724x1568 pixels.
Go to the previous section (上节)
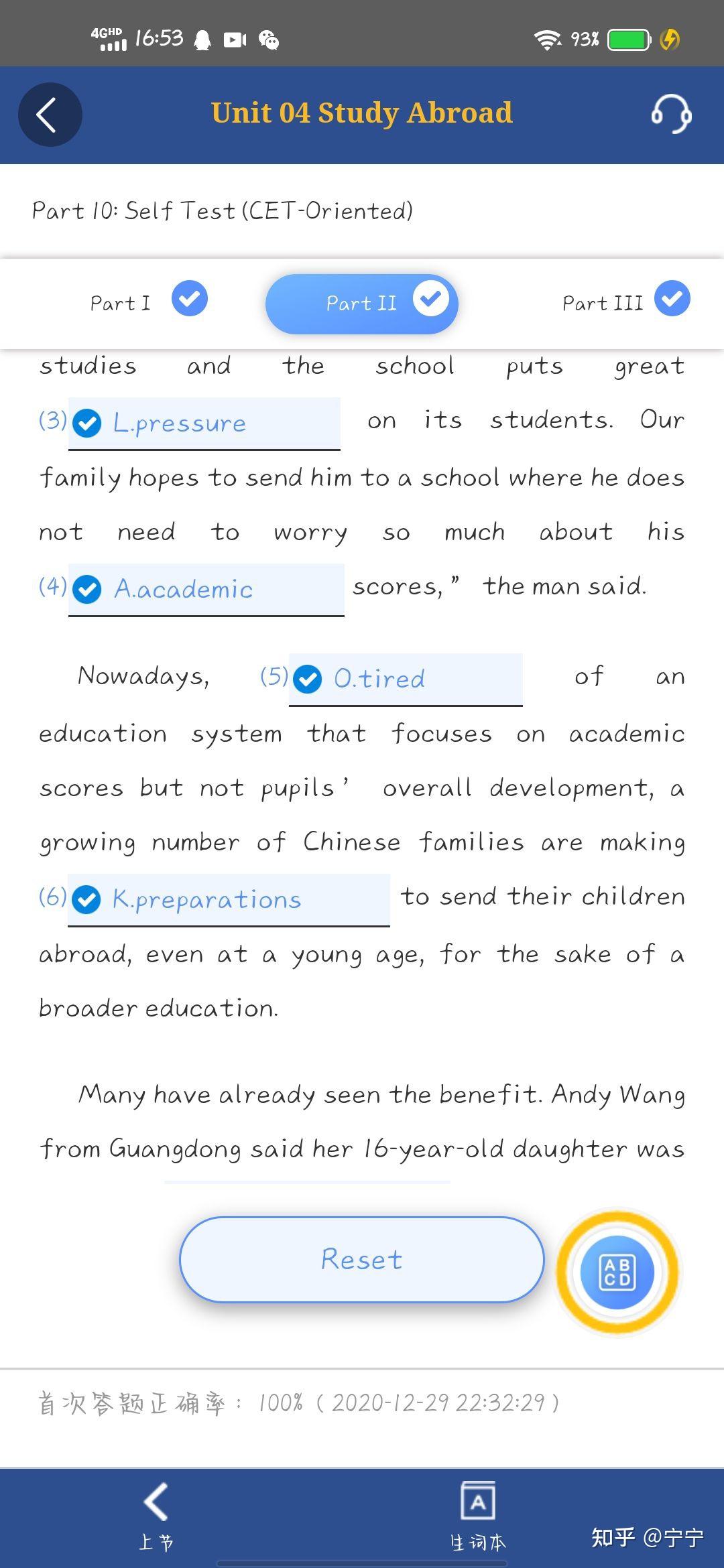[x=156, y=1517]
